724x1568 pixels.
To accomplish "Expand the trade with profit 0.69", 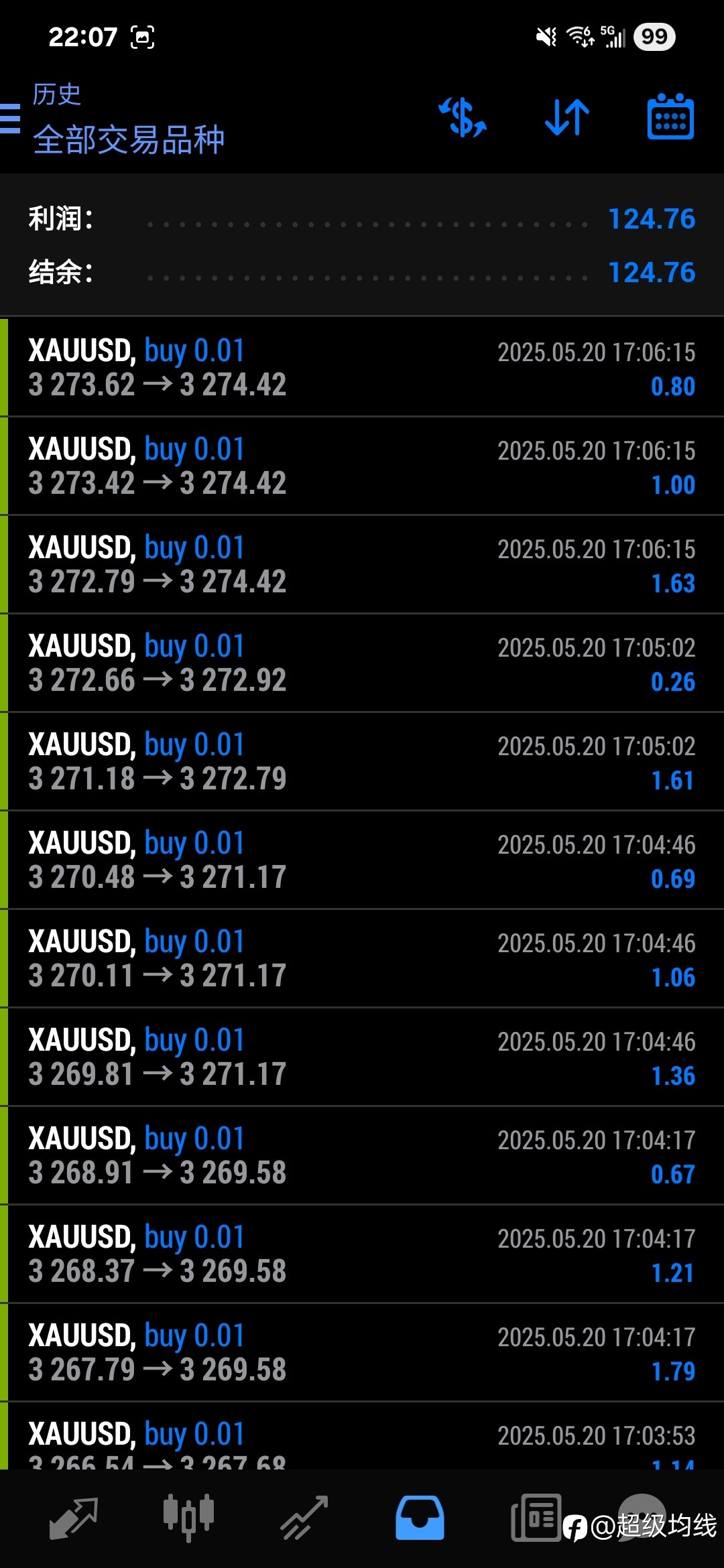I will tap(362, 860).
